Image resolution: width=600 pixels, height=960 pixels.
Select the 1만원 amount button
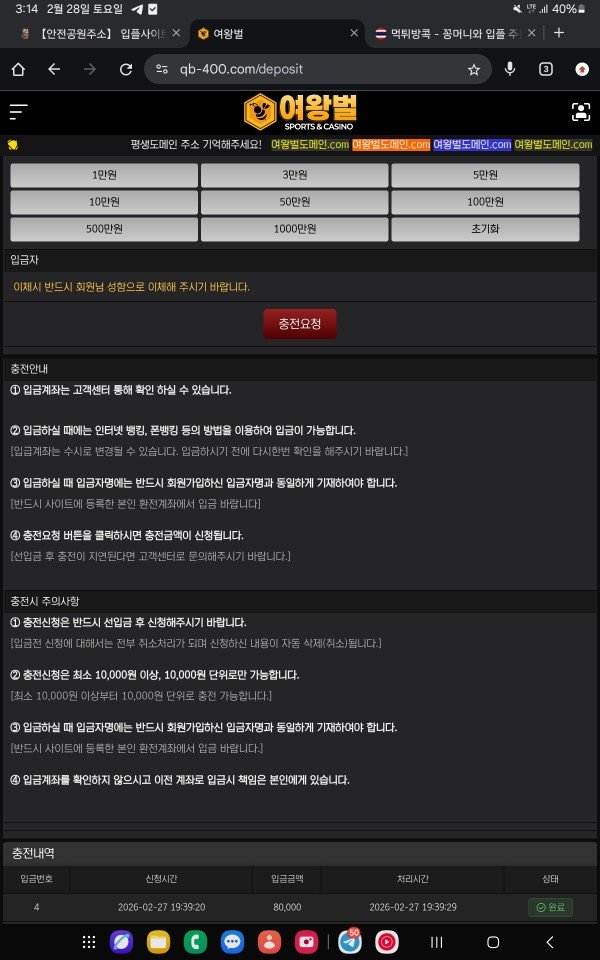coord(104,176)
